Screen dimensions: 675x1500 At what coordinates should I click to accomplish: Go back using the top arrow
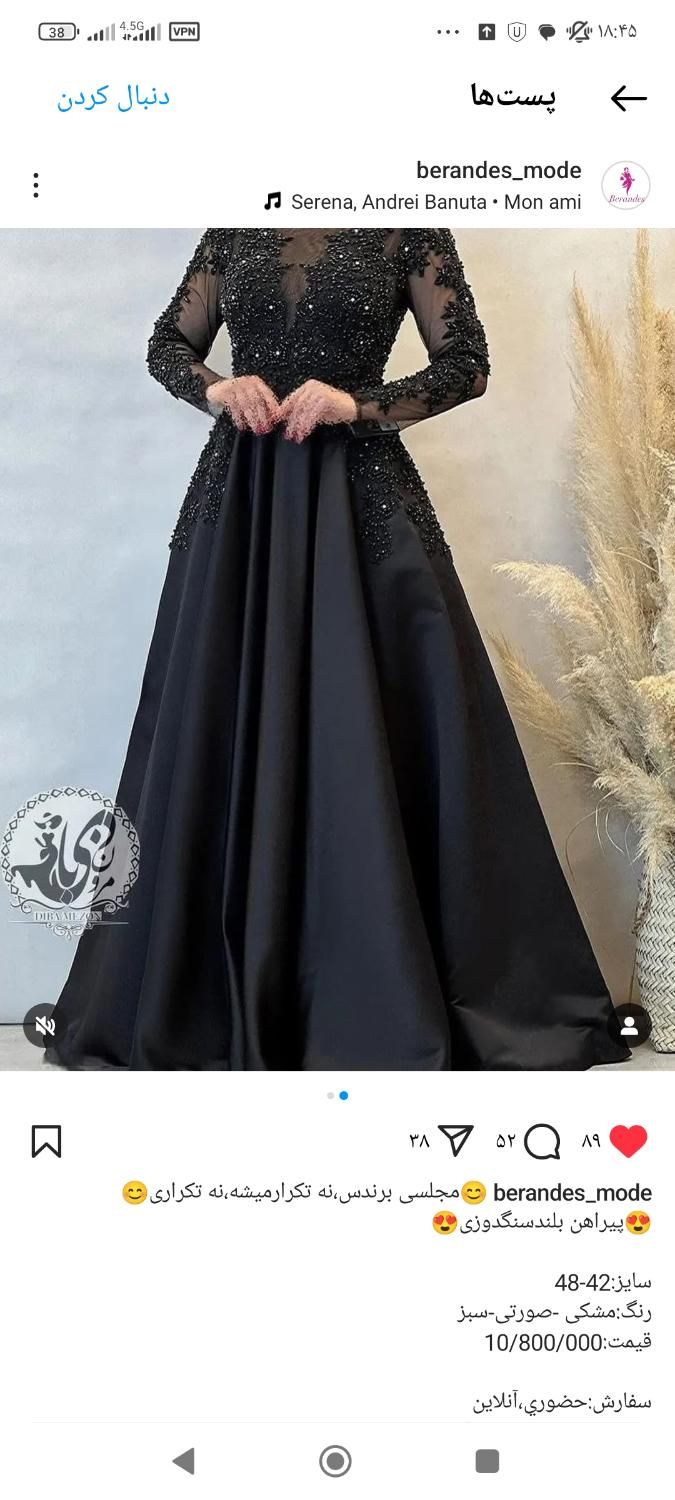(x=628, y=98)
